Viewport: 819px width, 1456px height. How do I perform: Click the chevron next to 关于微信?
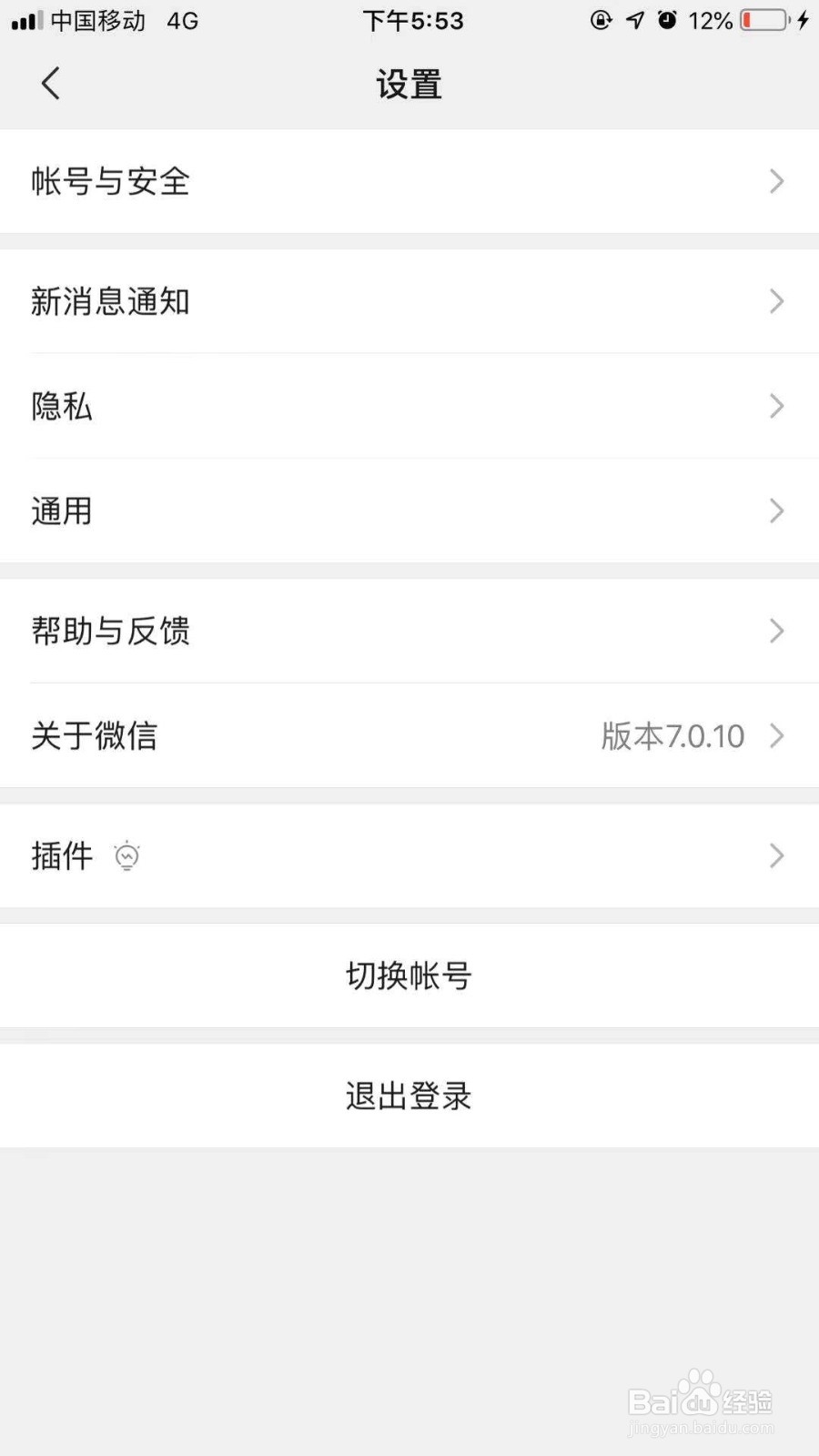coord(776,735)
